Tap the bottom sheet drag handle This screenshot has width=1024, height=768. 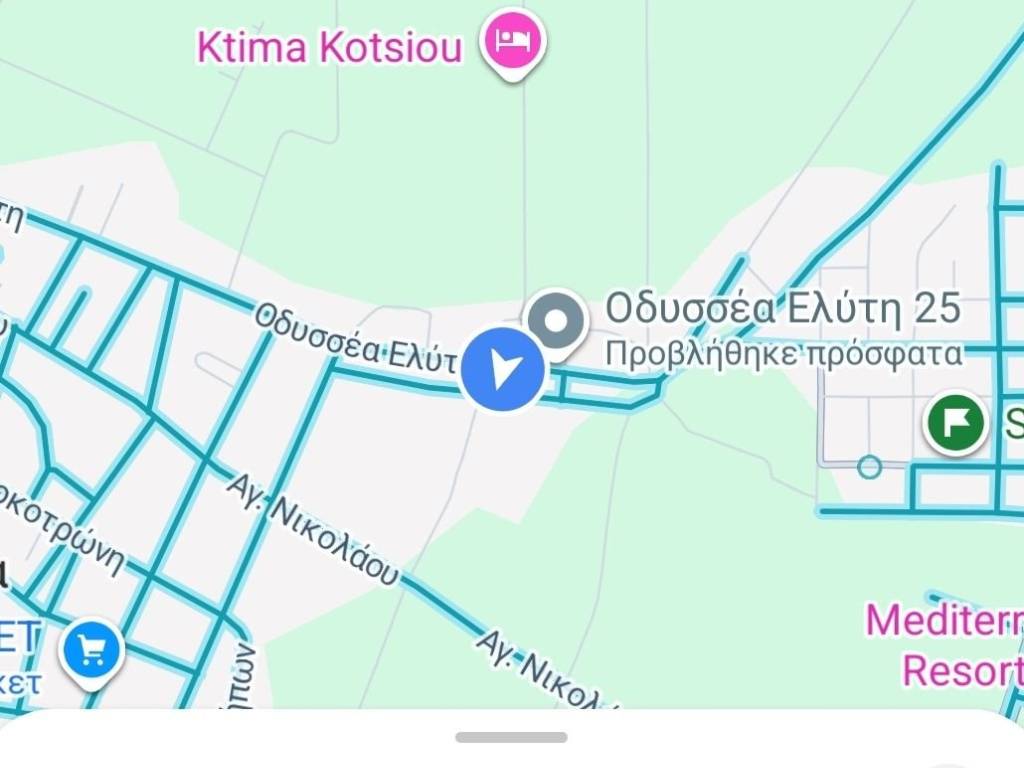tap(511, 737)
